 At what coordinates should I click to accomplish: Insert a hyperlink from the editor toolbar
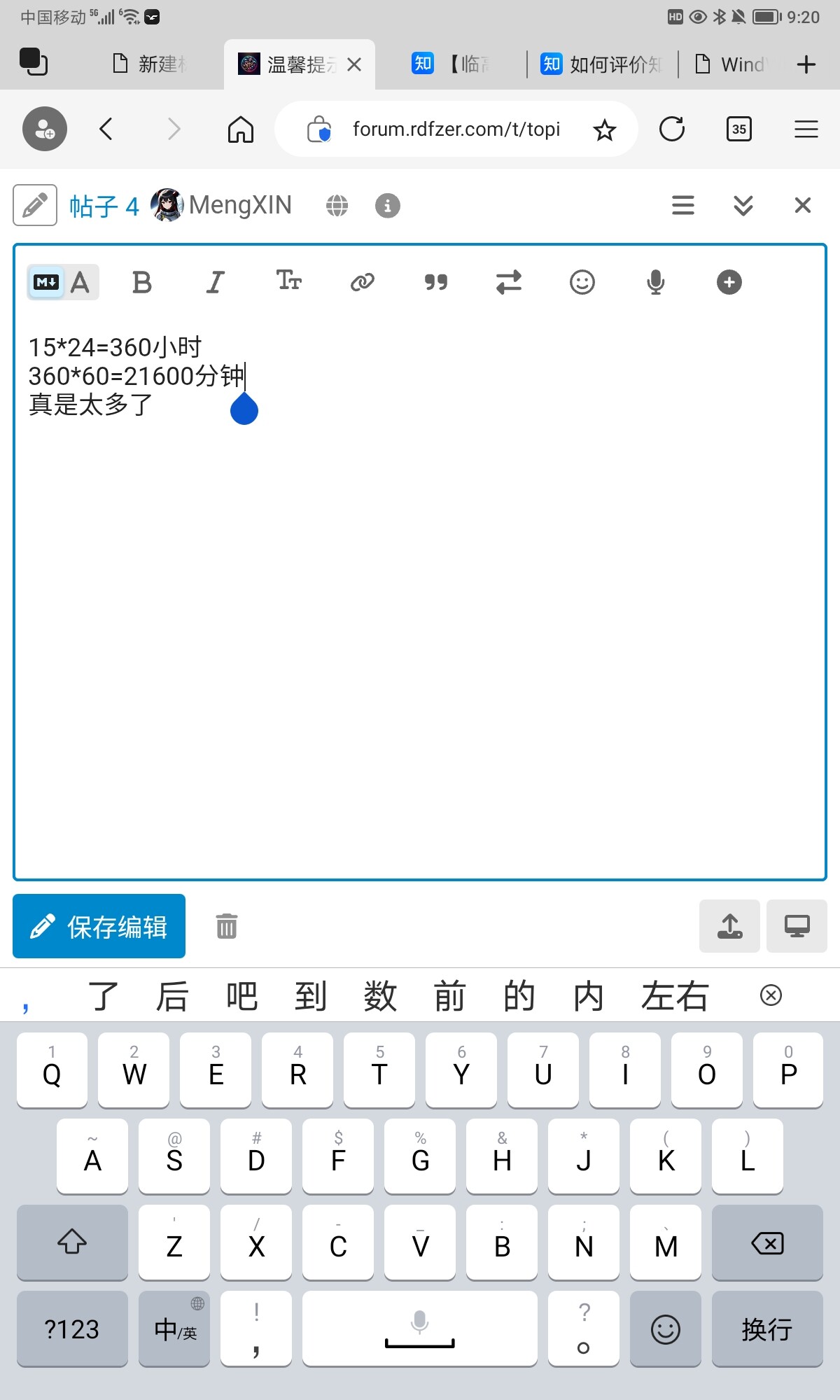click(x=362, y=282)
